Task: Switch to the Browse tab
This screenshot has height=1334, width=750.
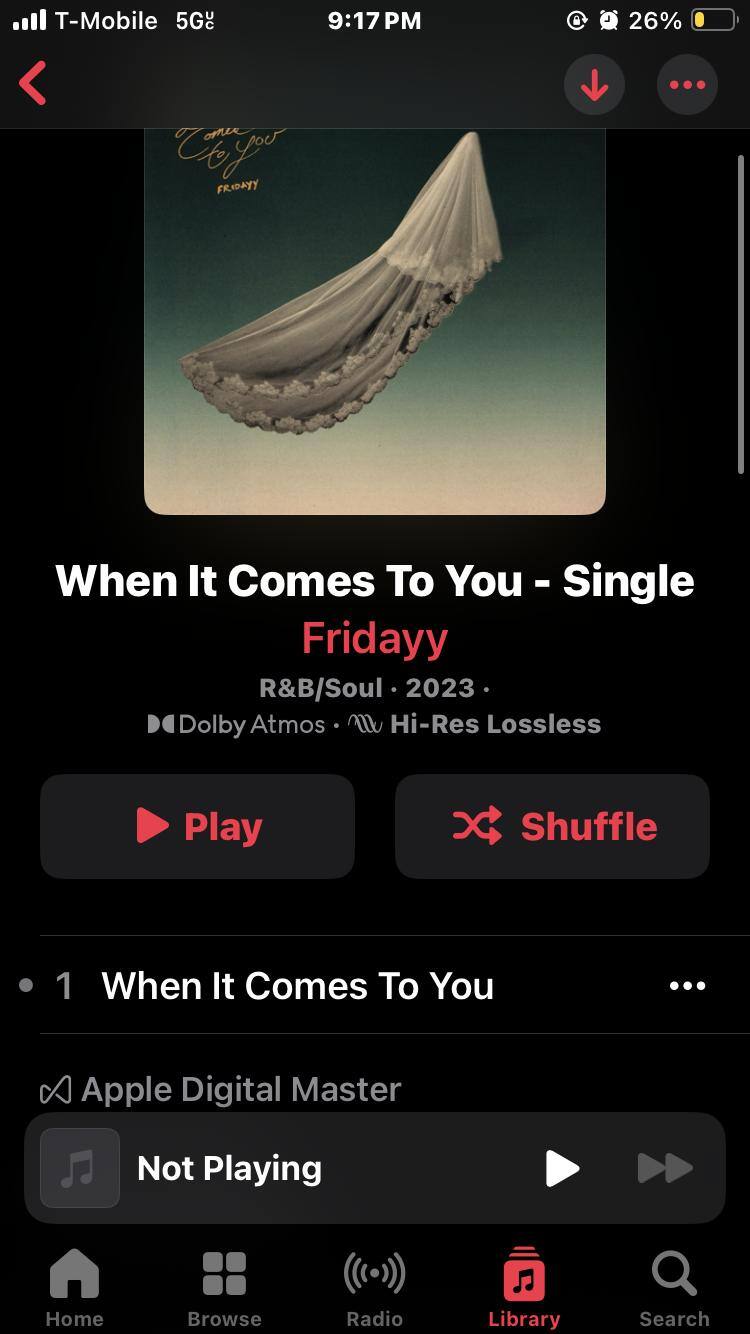Action: 224,1288
